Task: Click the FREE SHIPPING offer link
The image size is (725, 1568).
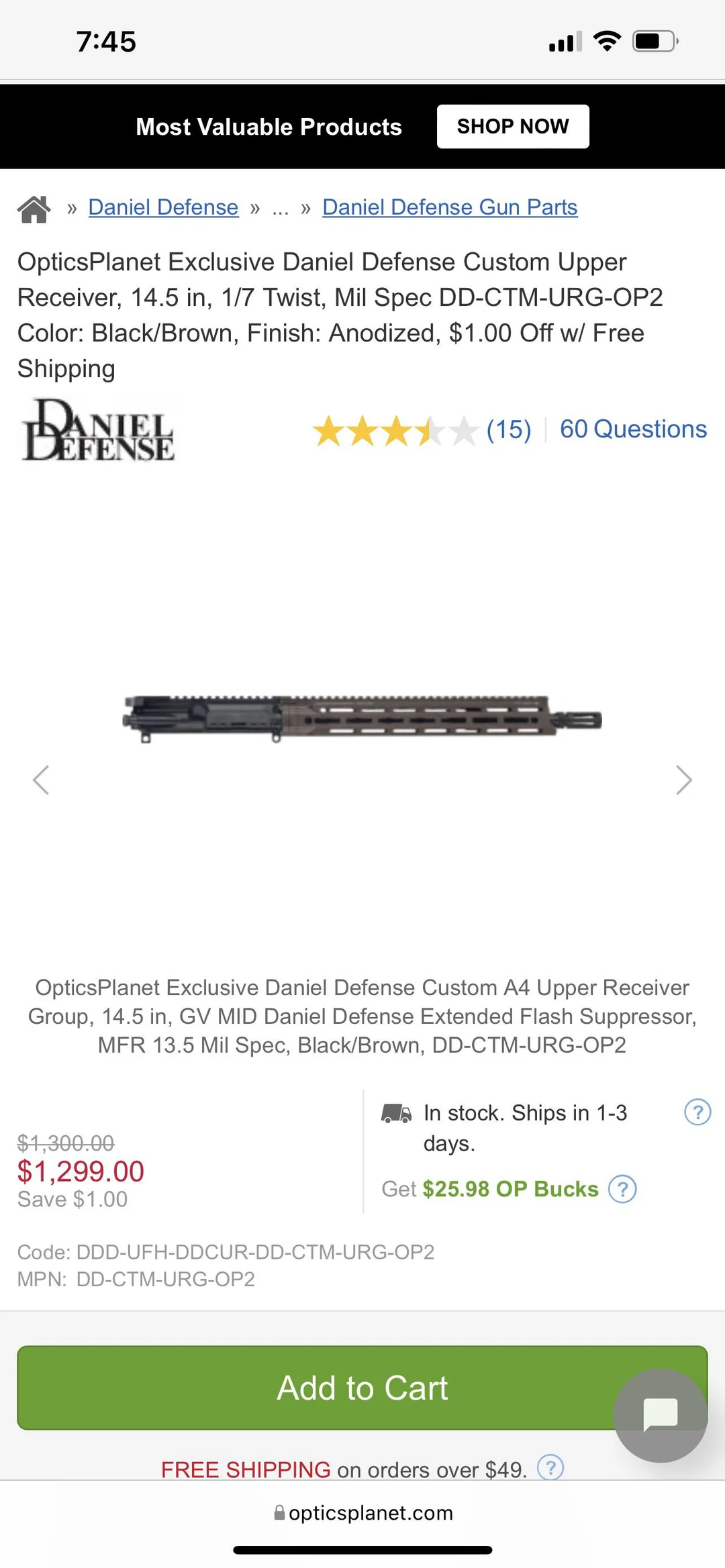Action: point(244,1469)
